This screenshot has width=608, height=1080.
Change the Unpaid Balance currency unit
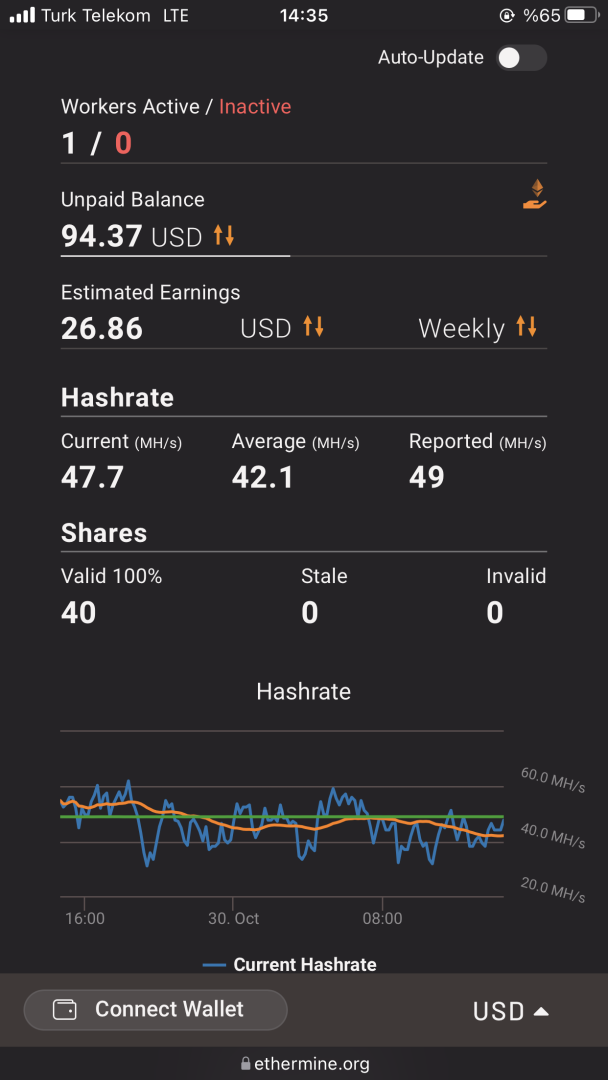[223, 236]
